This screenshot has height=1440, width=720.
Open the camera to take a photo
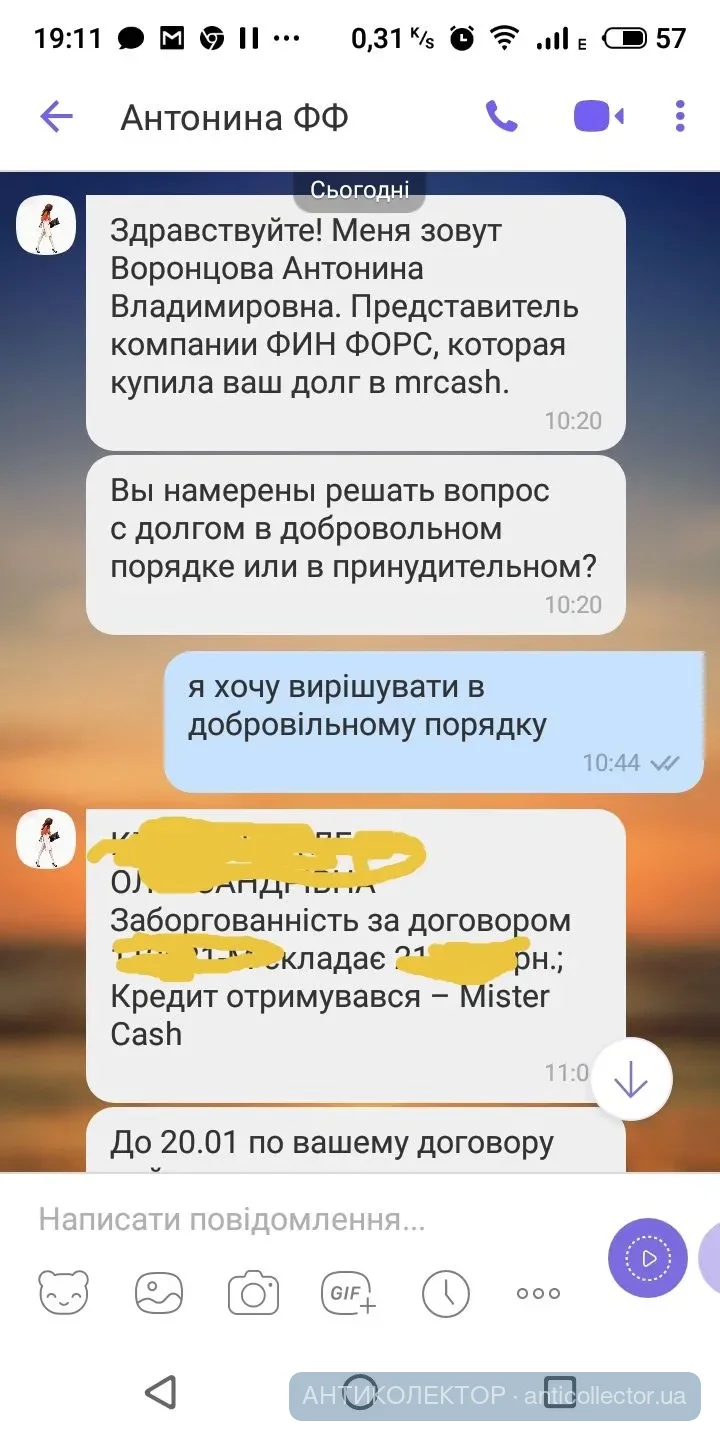click(x=253, y=1292)
